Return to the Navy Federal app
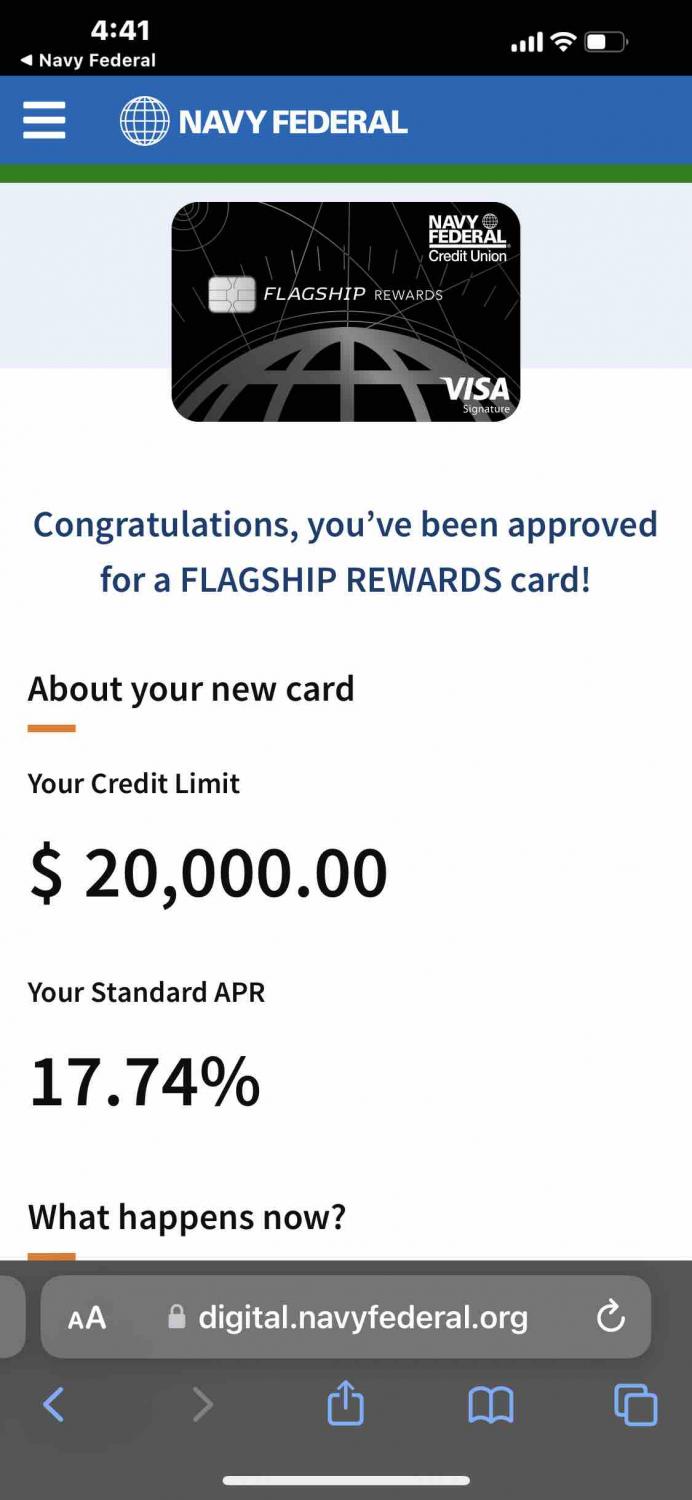This screenshot has height=1500, width=692. (x=88, y=60)
